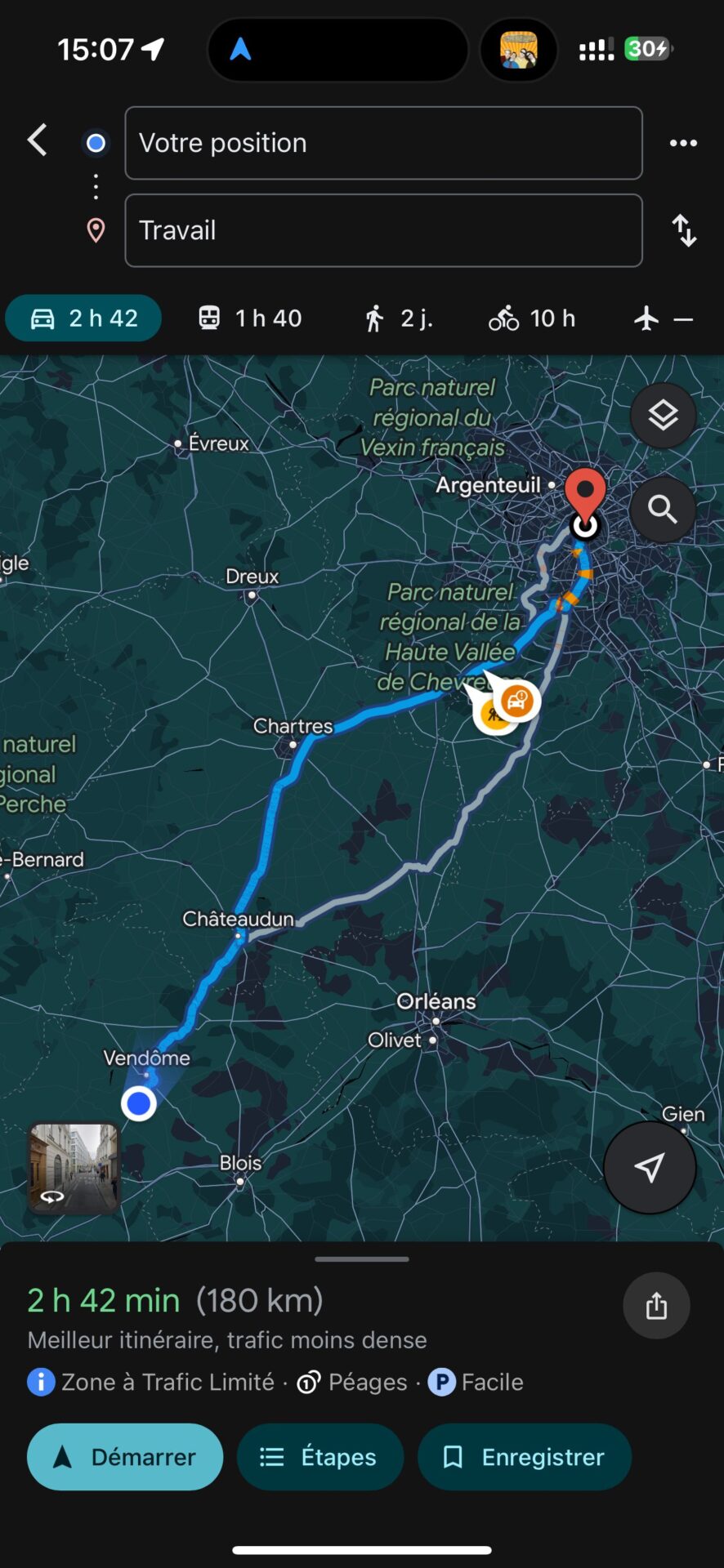Switch to walking mode 2 j.
The image size is (724, 1568).
click(x=398, y=318)
